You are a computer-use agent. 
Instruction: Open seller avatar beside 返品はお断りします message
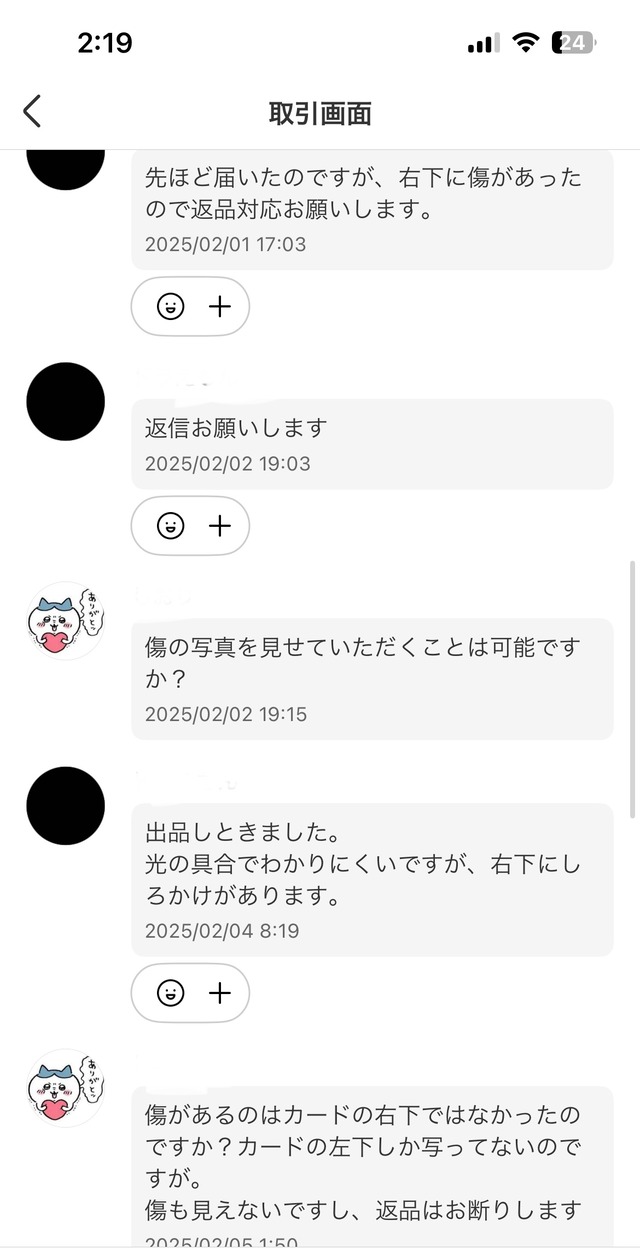click(65, 1088)
